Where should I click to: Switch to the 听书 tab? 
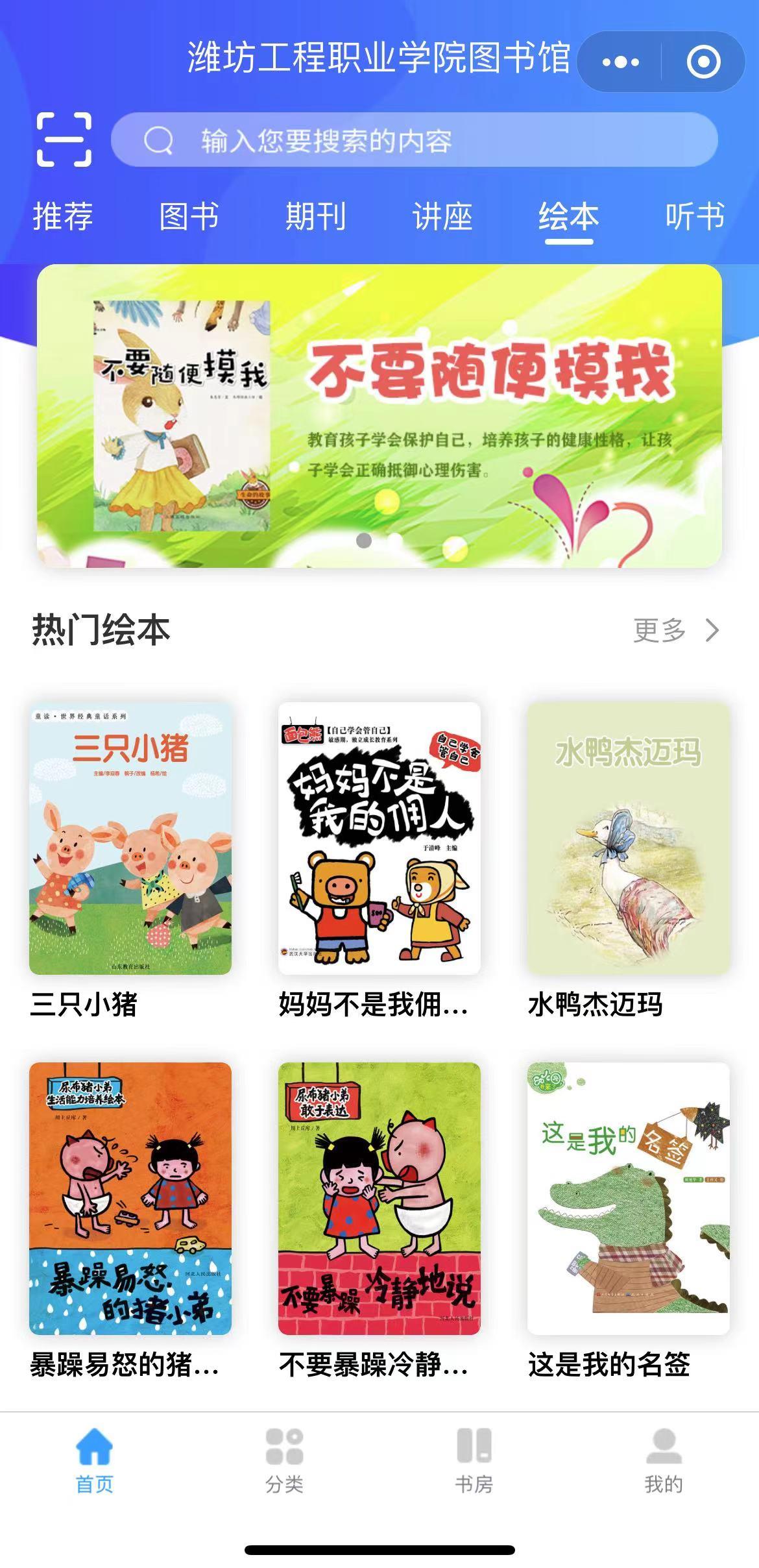tap(694, 217)
